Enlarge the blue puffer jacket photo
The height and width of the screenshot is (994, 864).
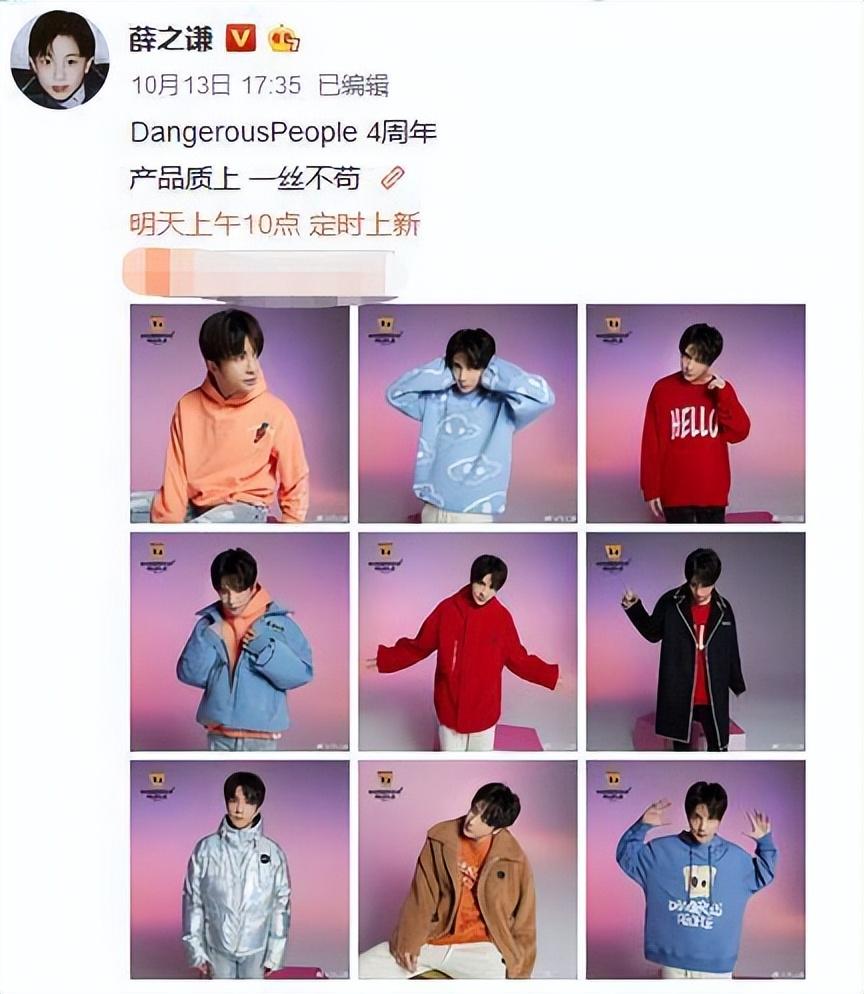click(240, 641)
